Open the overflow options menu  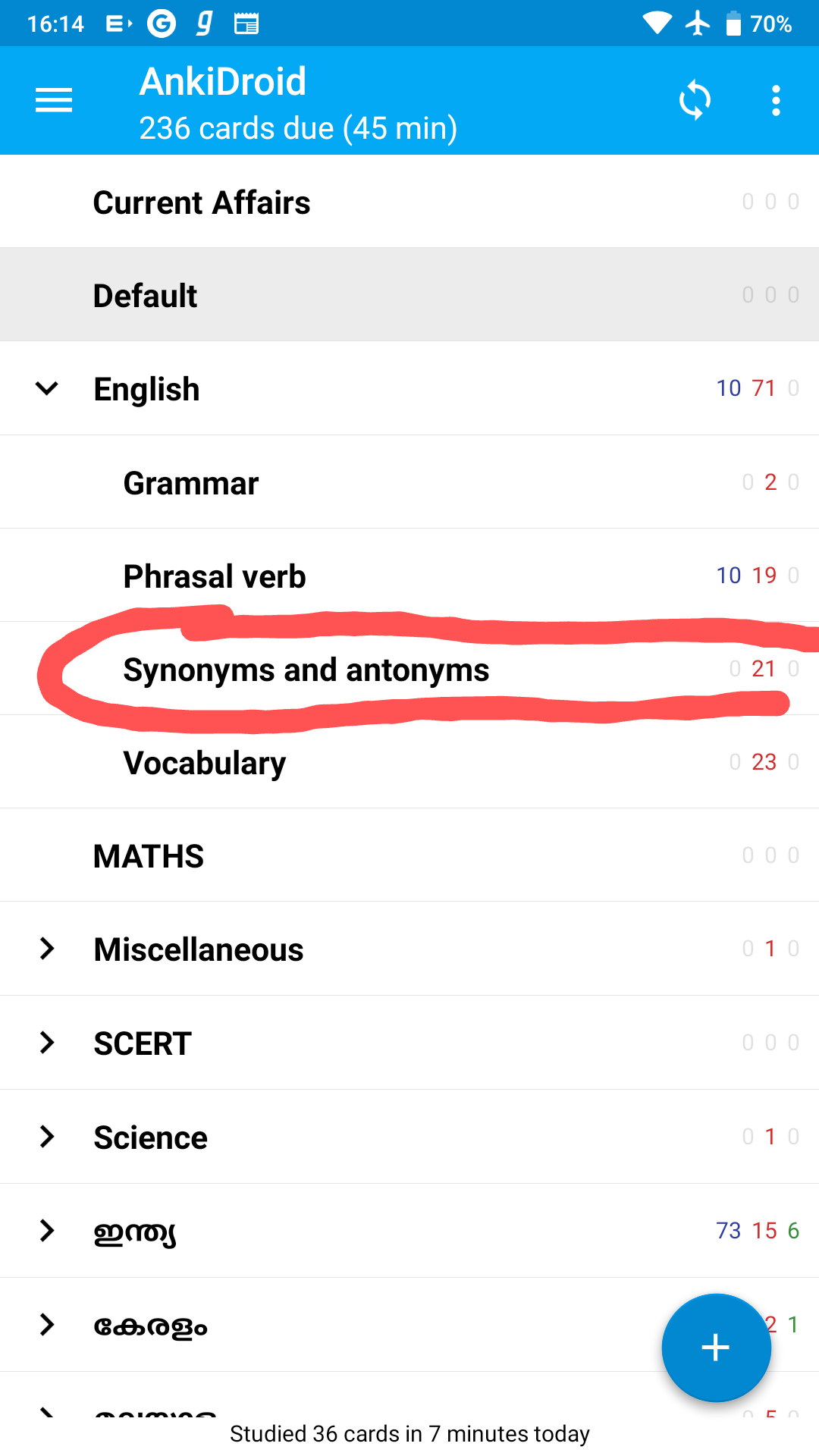click(775, 100)
